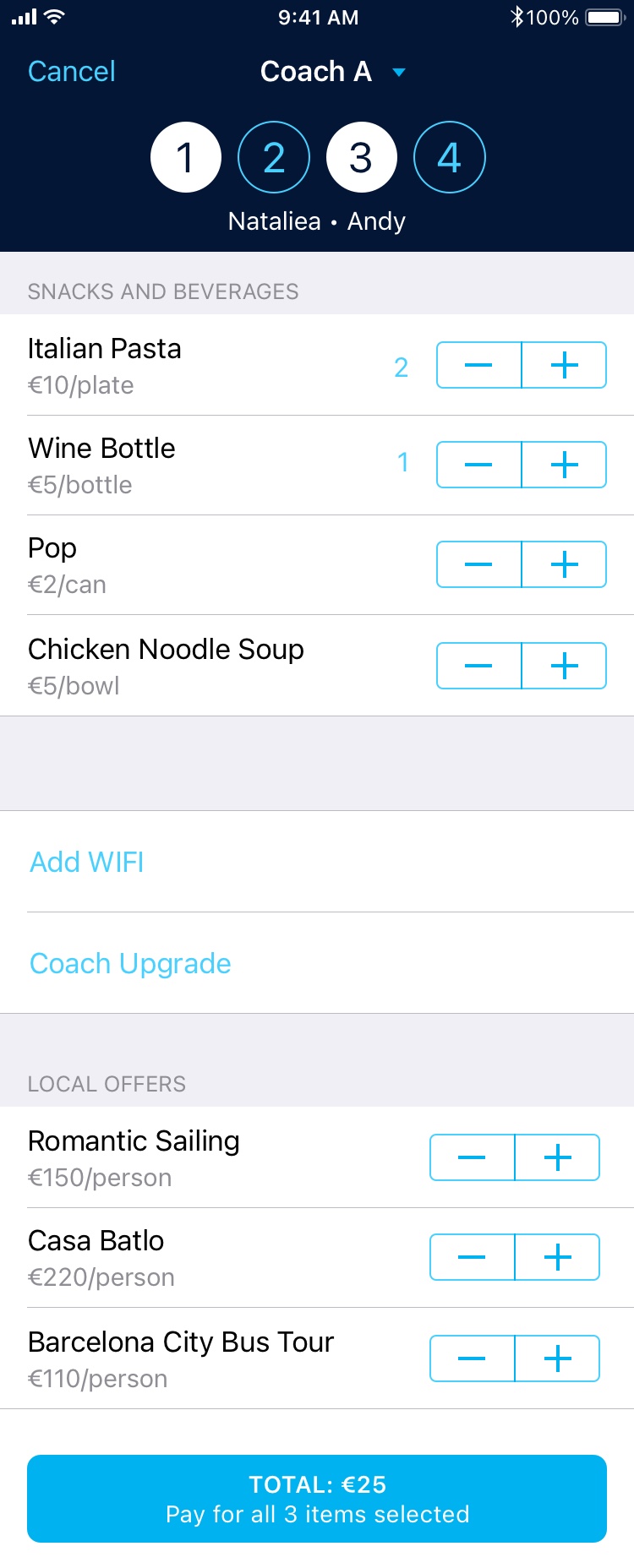The height and width of the screenshot is (1568, 634).
Task: Add Romantic Sailing for one person
Action: coord(557,1157)
